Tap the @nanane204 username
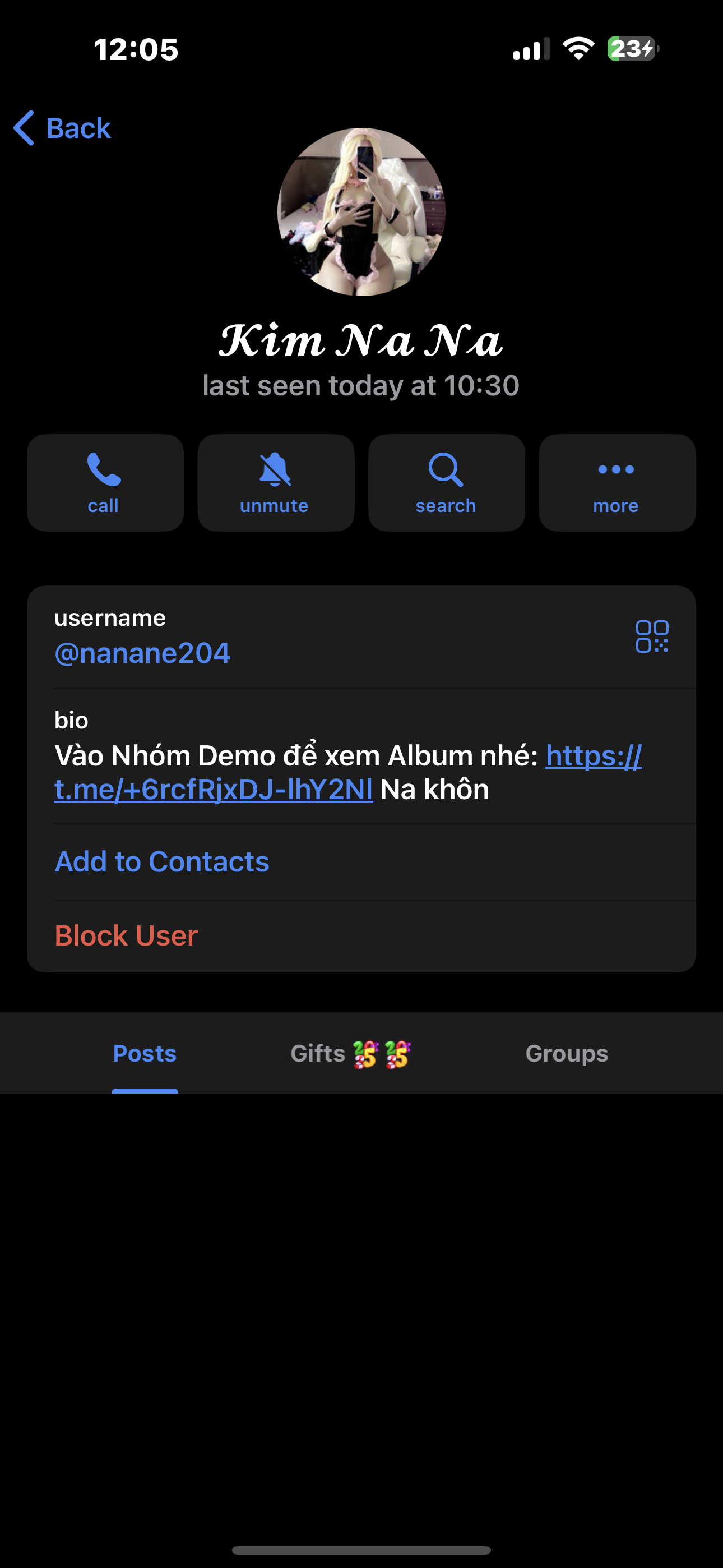This screenshot has height=1568, width=723. (142, 653)
